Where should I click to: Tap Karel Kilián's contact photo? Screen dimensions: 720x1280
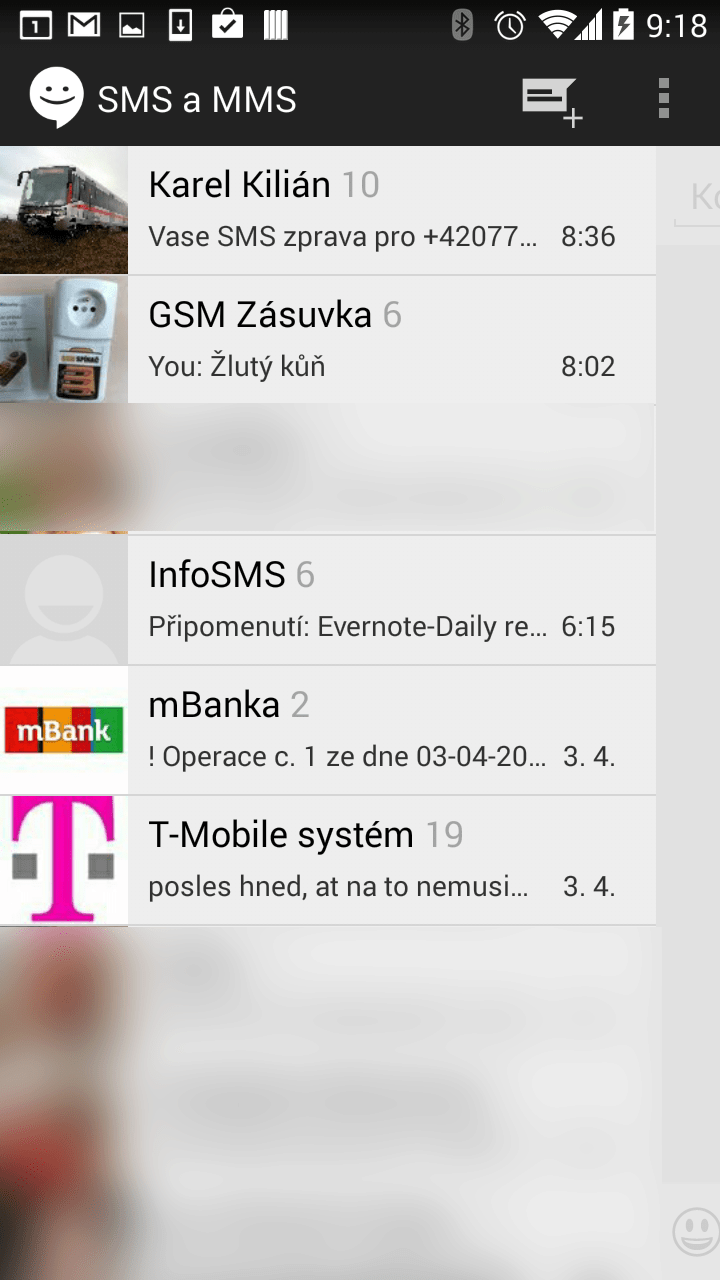(x=64, y=210)
